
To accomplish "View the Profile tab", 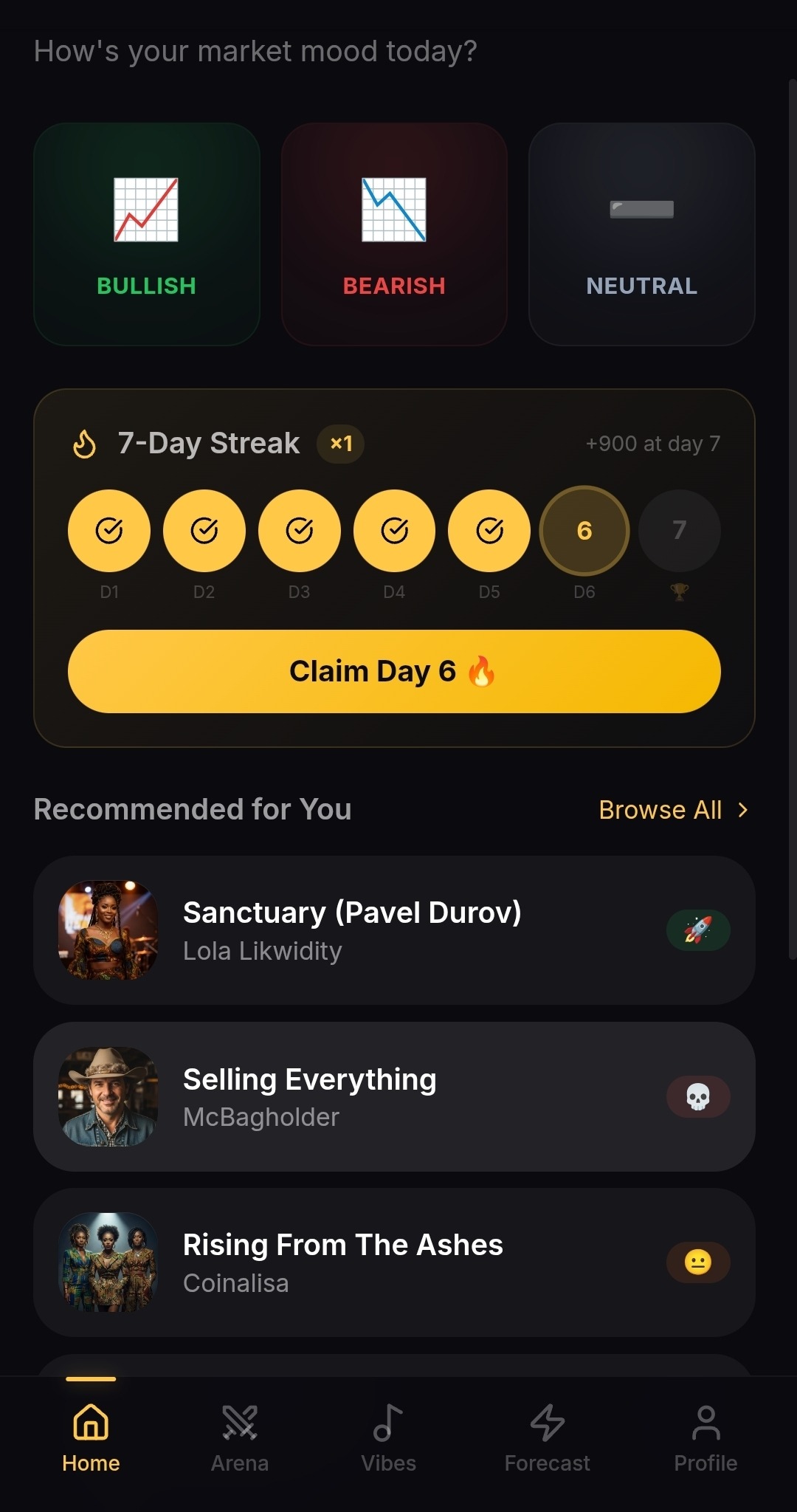I will pyautogui.click(x=705, y=1438).
